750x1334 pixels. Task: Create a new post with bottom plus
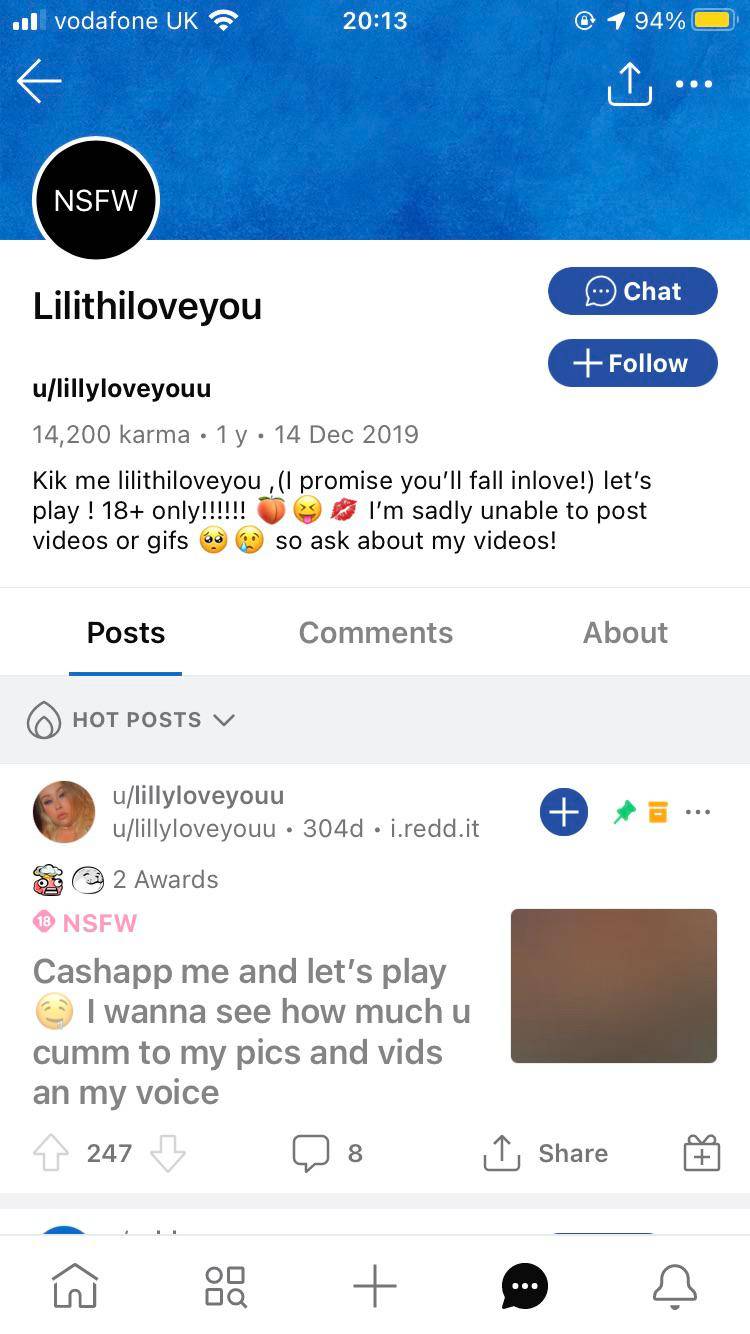(375, 1285)
